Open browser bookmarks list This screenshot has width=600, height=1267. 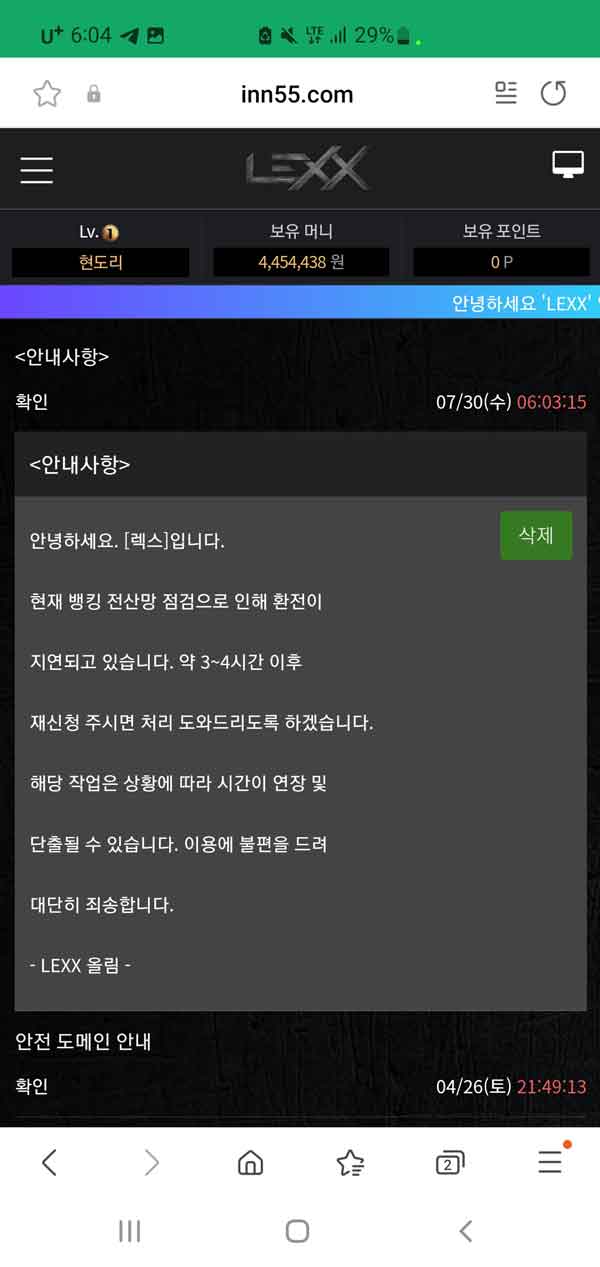click(x=350, y=1162)
